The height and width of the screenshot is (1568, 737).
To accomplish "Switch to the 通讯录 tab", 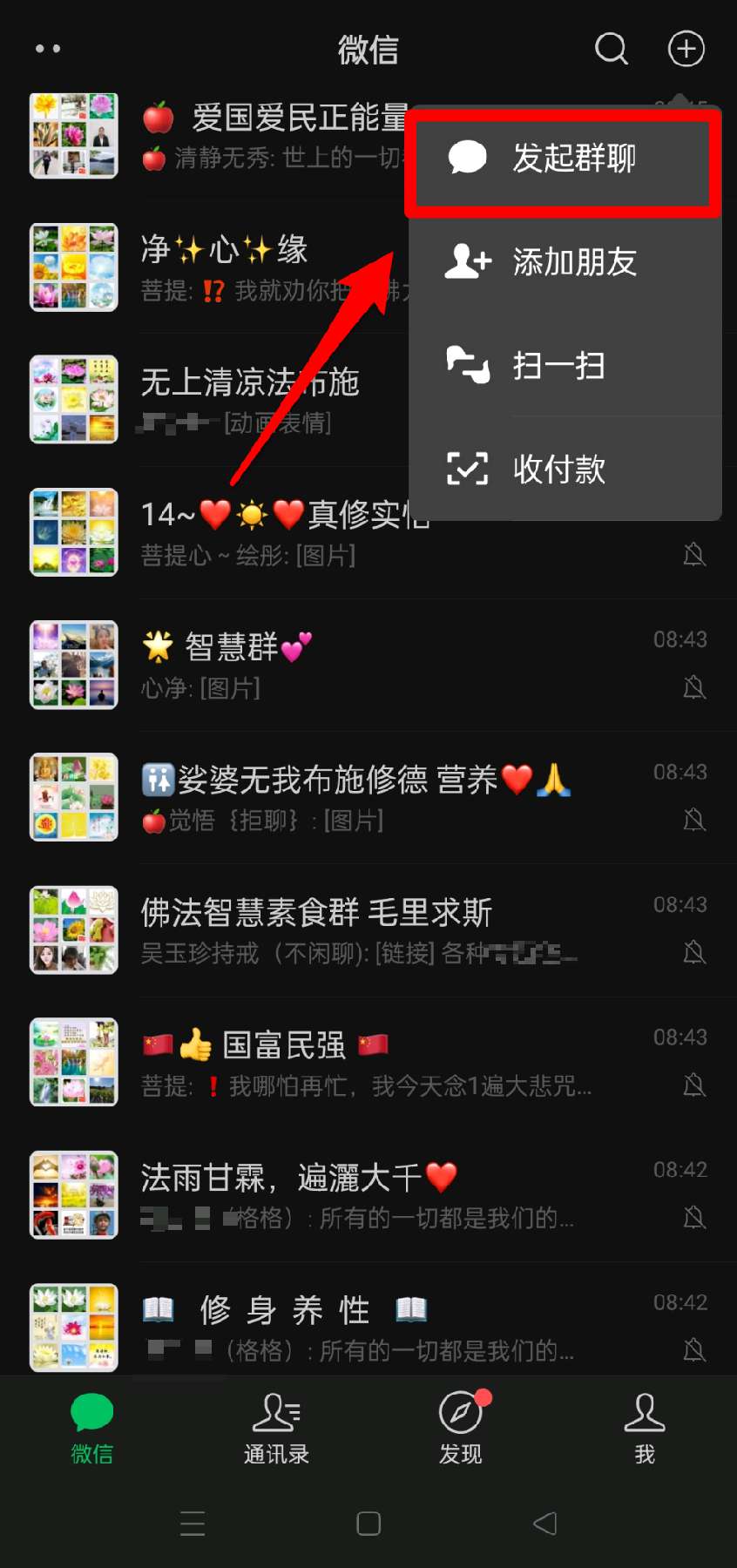I will point(276,1429).
